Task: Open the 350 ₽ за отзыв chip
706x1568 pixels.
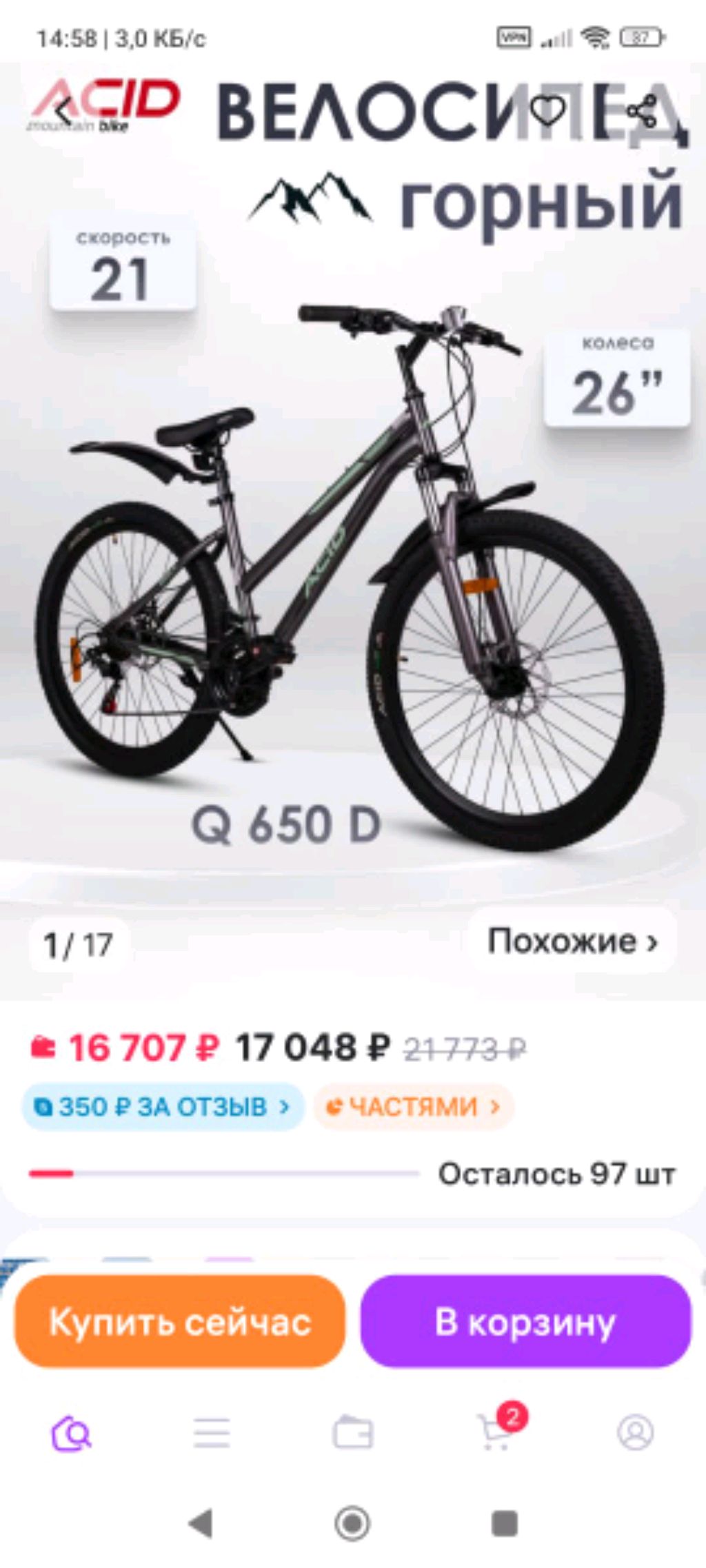Action: 163,1107
